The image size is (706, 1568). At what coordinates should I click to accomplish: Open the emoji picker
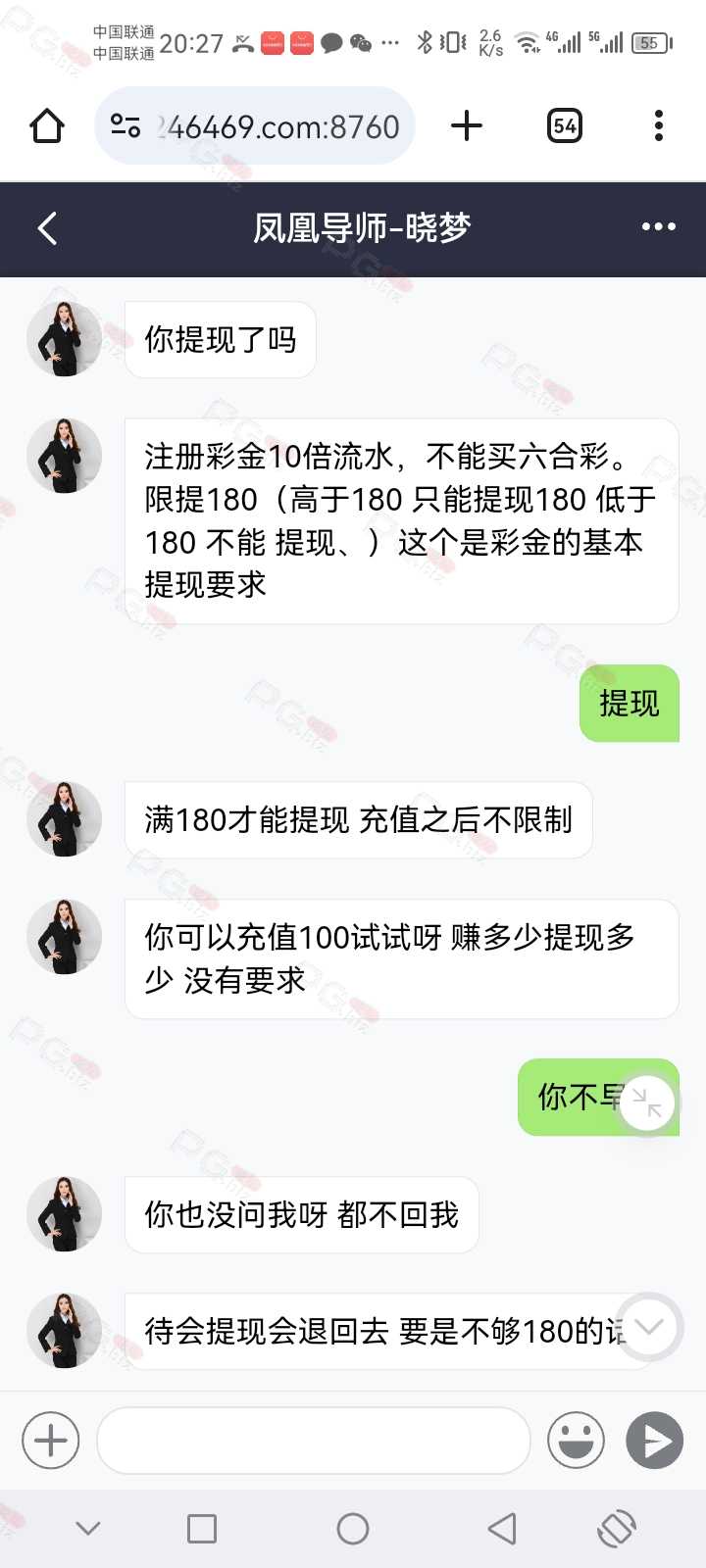coord(576,1440)
